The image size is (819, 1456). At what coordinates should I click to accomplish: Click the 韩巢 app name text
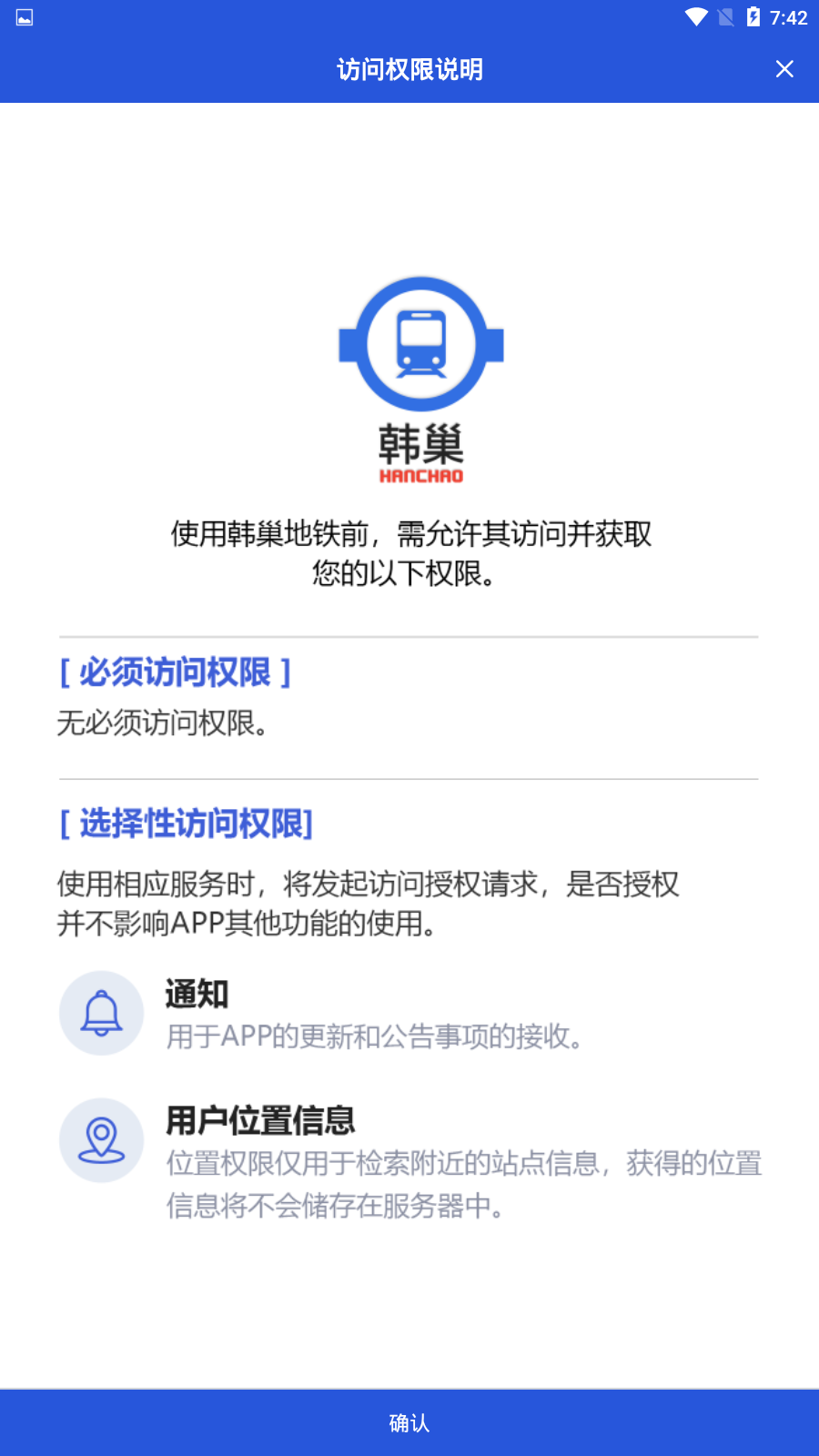point(420,444)
